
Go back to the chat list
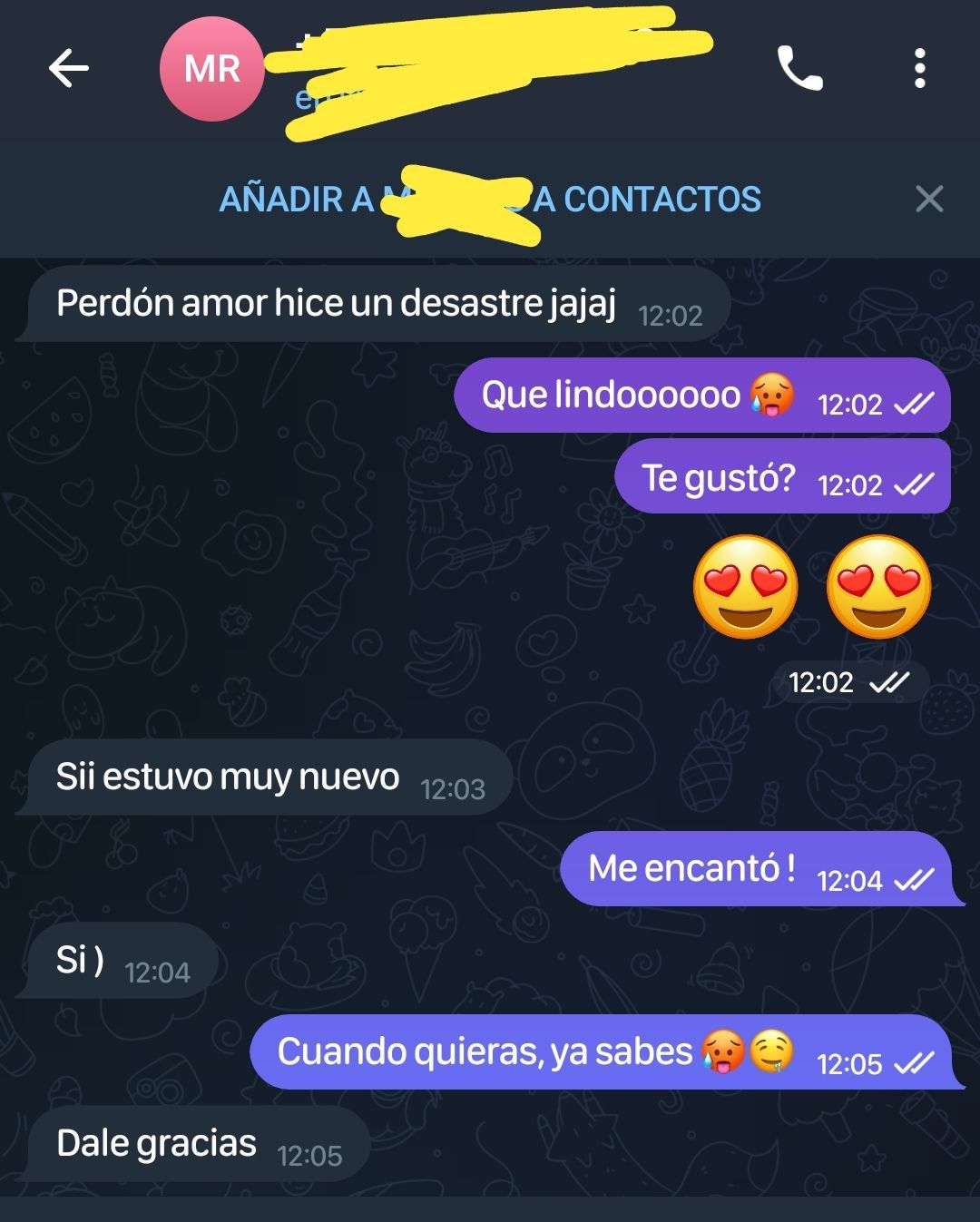click(x=68, y=68)
